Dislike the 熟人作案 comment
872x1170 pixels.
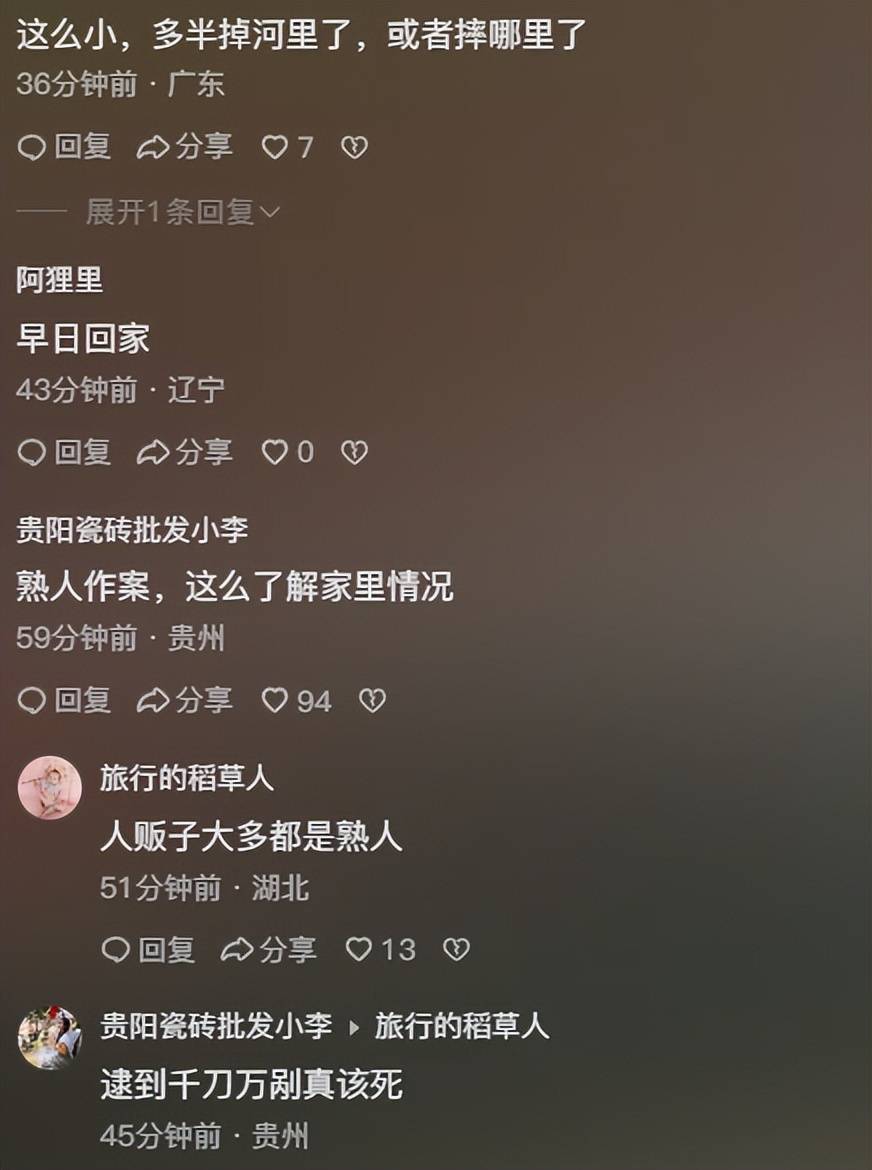(372, 701)
